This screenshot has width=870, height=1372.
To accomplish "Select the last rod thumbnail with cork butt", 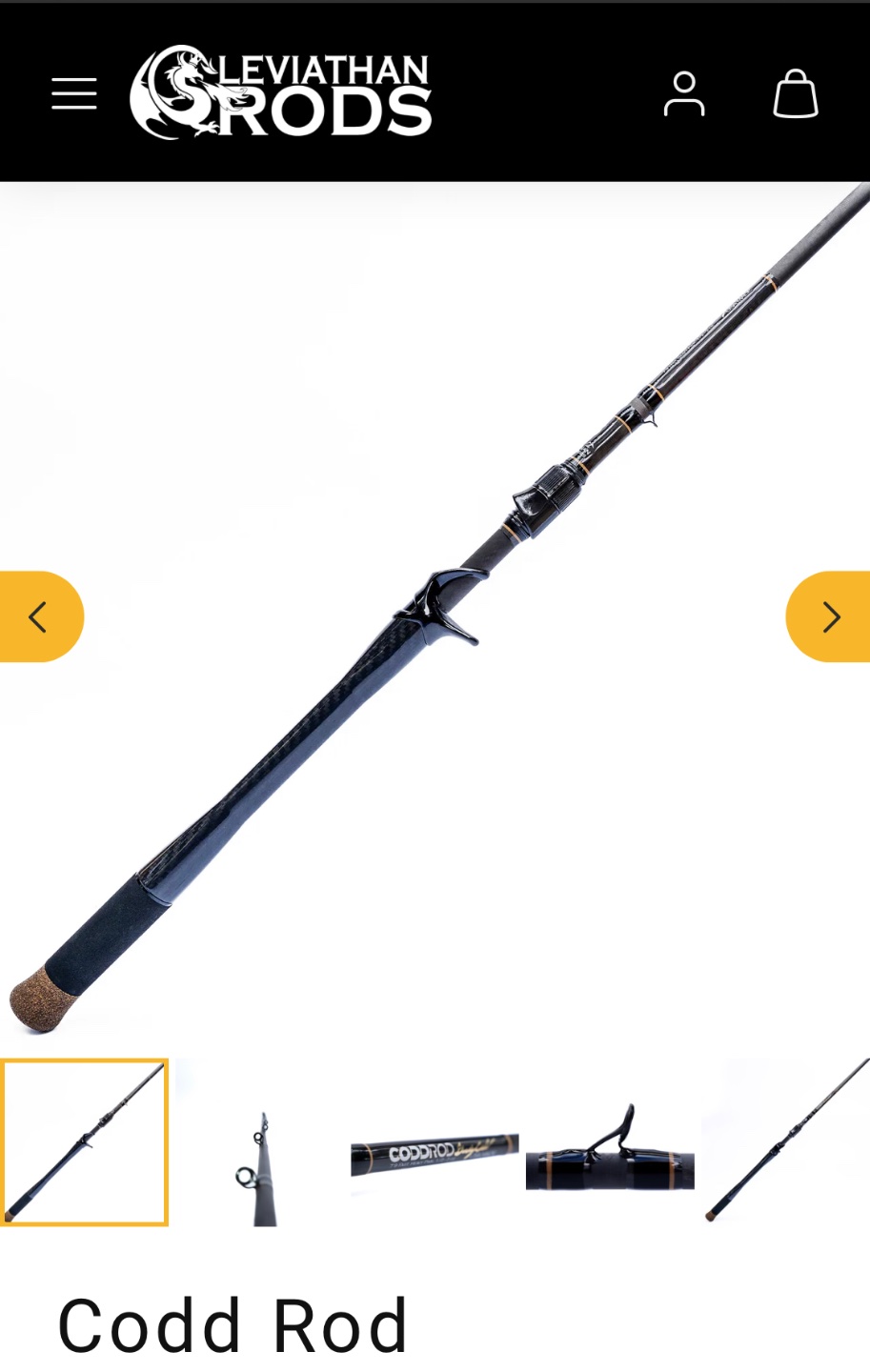I will [785, 1141].
